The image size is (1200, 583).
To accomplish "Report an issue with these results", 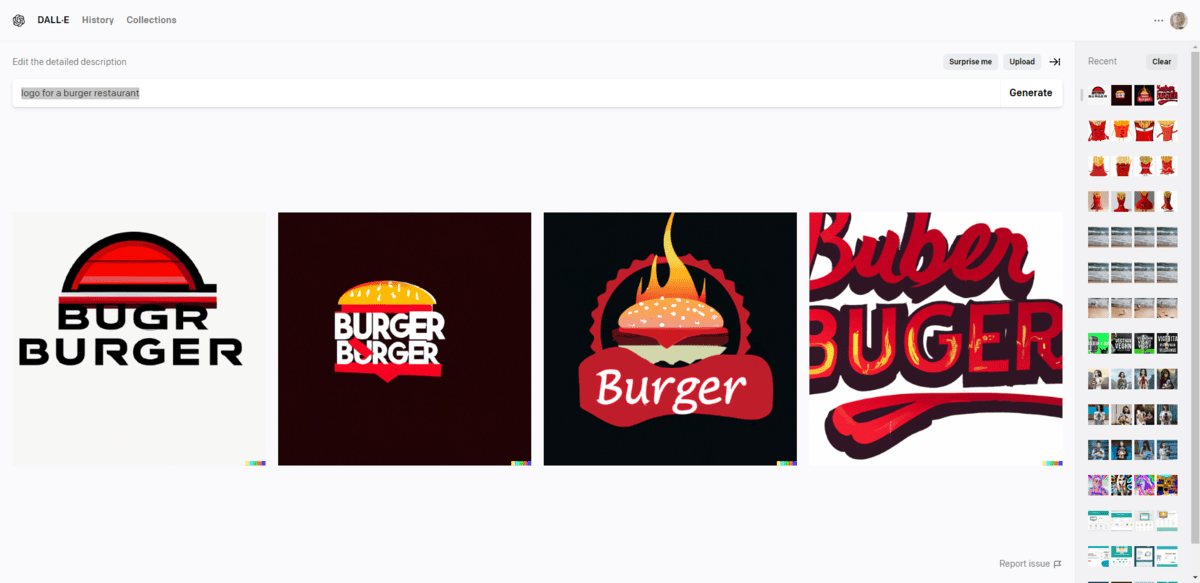I will 1029,564.
